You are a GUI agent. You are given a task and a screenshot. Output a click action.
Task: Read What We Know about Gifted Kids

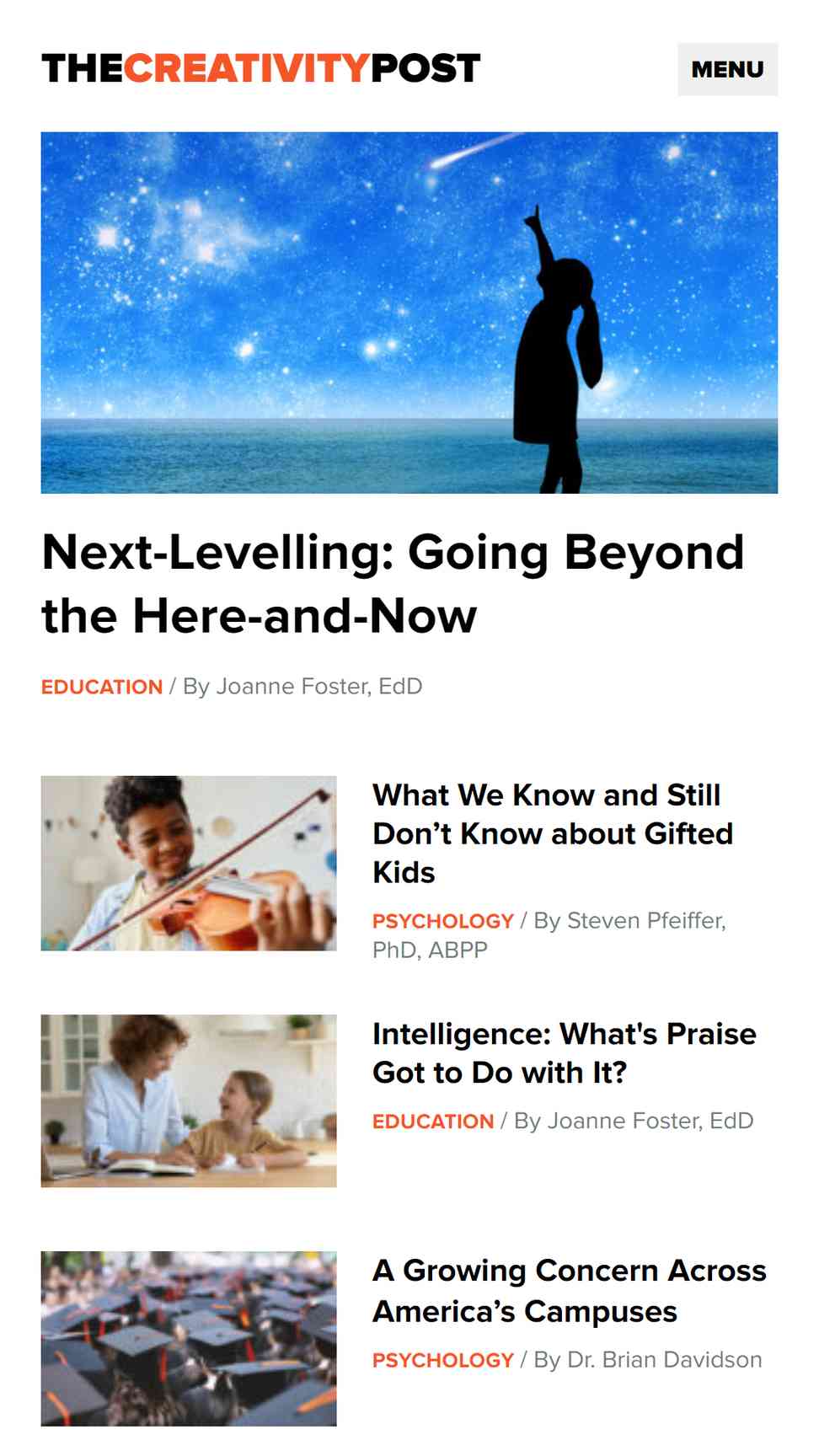(552, 832)
